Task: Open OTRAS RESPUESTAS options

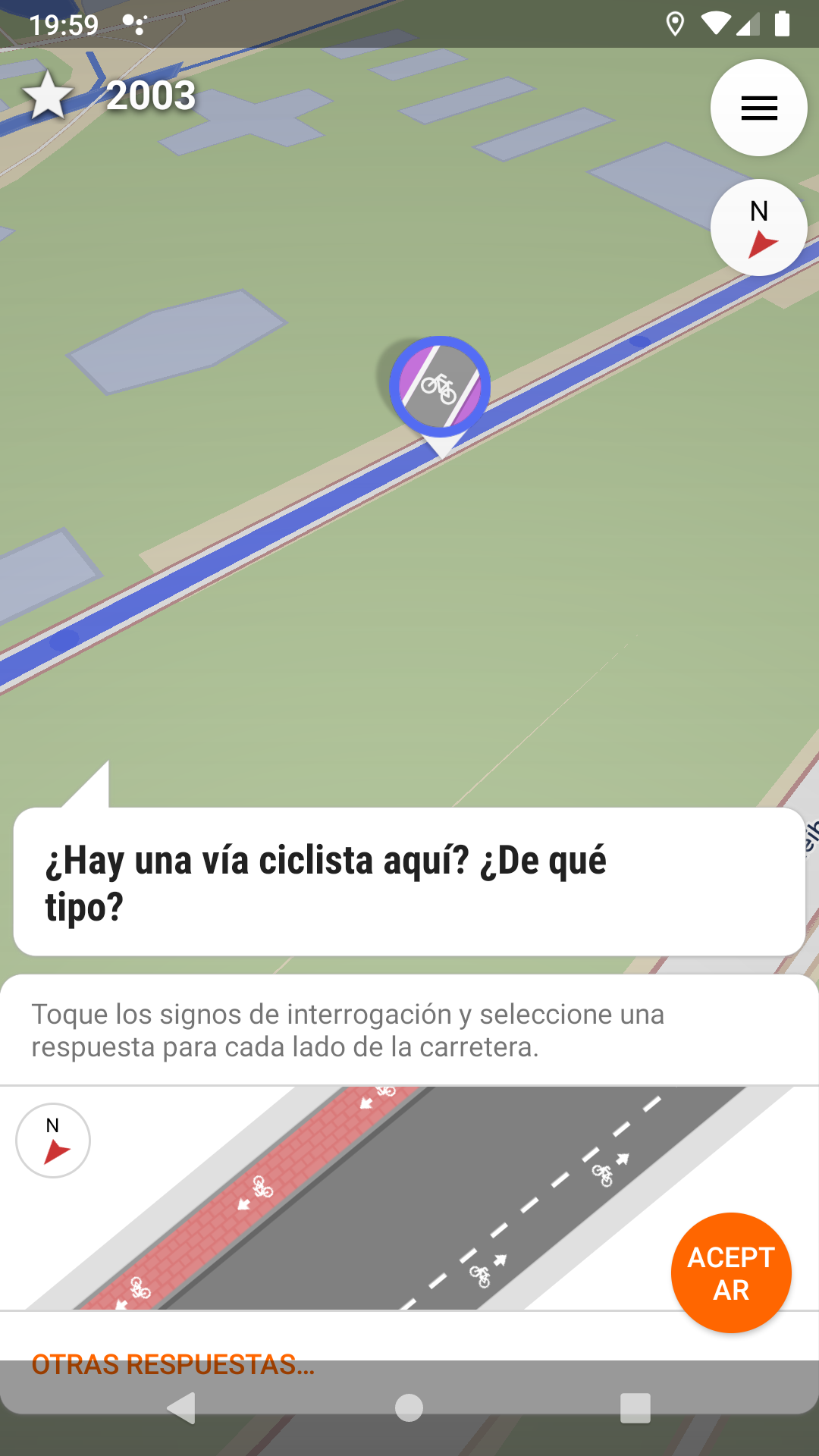Action: click(x=173, y=1363)
